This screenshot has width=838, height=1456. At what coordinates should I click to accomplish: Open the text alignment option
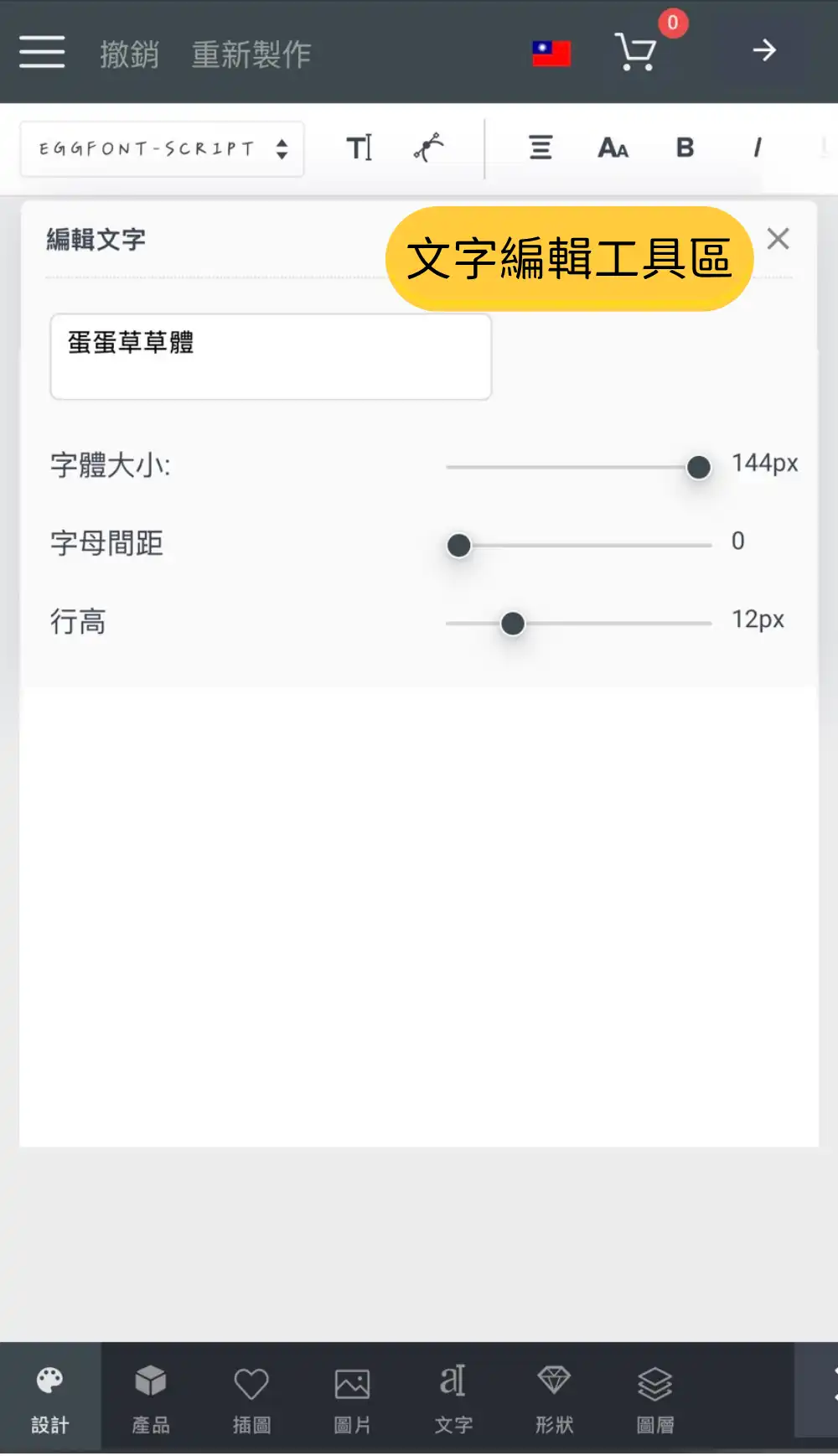coord(541,148)
